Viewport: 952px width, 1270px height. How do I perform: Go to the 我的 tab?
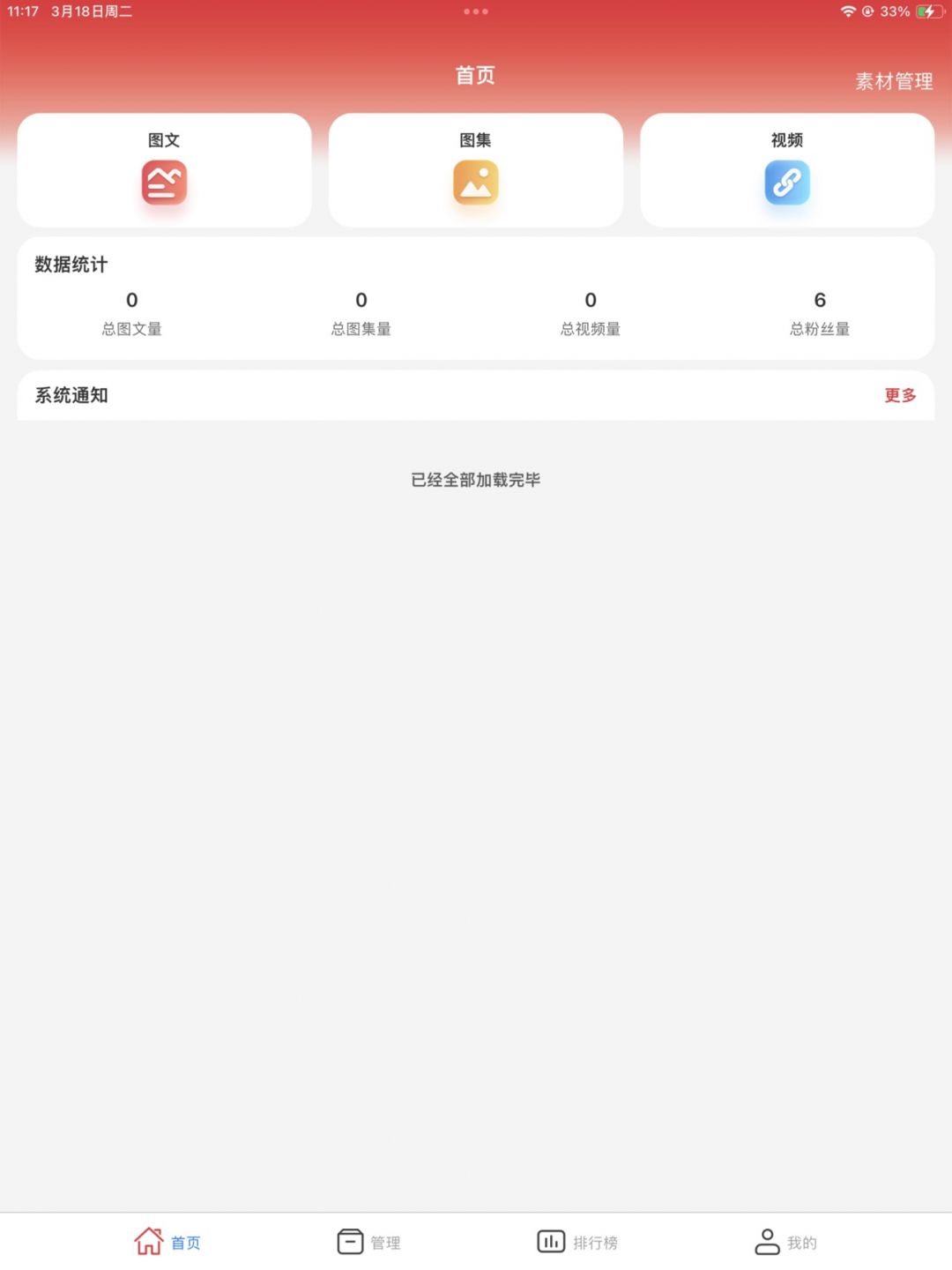pyautogui.click(x=785, y=1242)
